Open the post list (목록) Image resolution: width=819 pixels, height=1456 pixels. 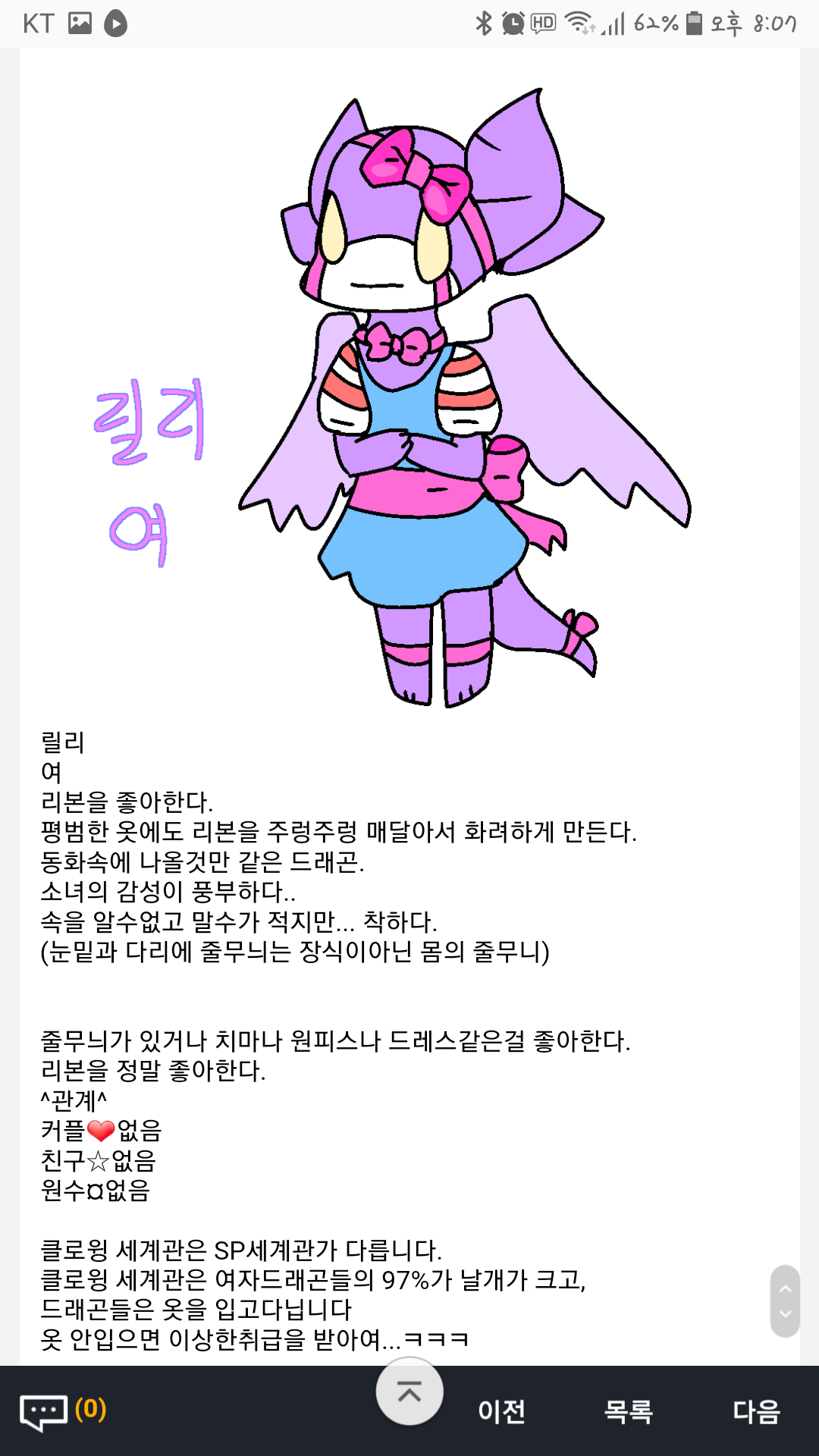click(628, 1411)
